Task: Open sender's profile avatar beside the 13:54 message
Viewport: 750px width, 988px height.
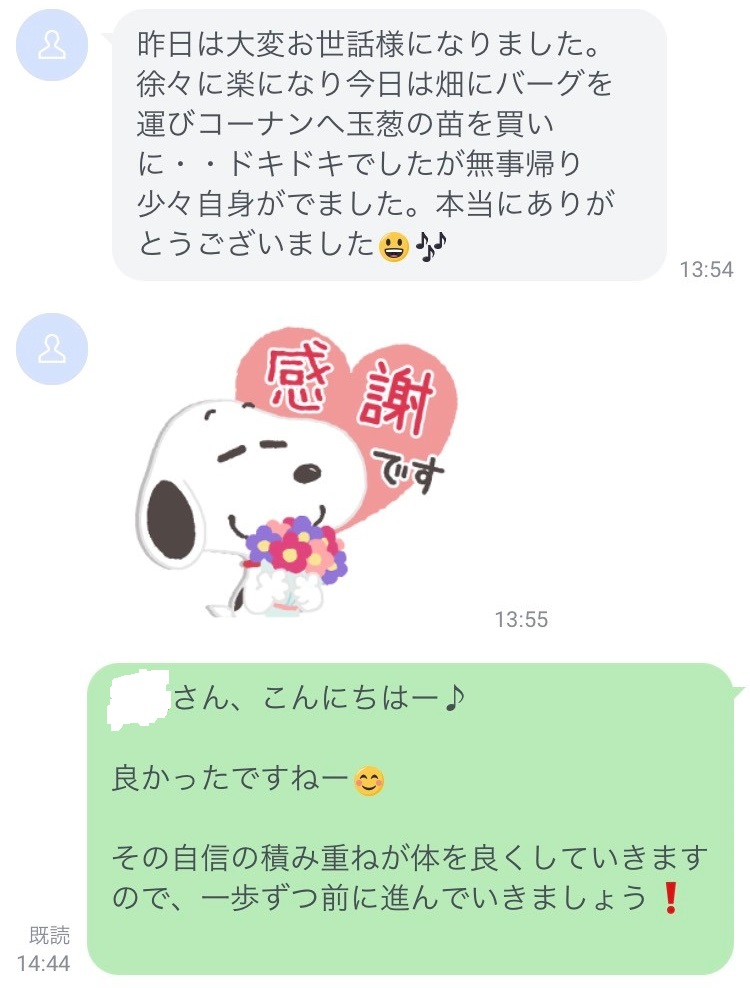Action: click(53, 46)
